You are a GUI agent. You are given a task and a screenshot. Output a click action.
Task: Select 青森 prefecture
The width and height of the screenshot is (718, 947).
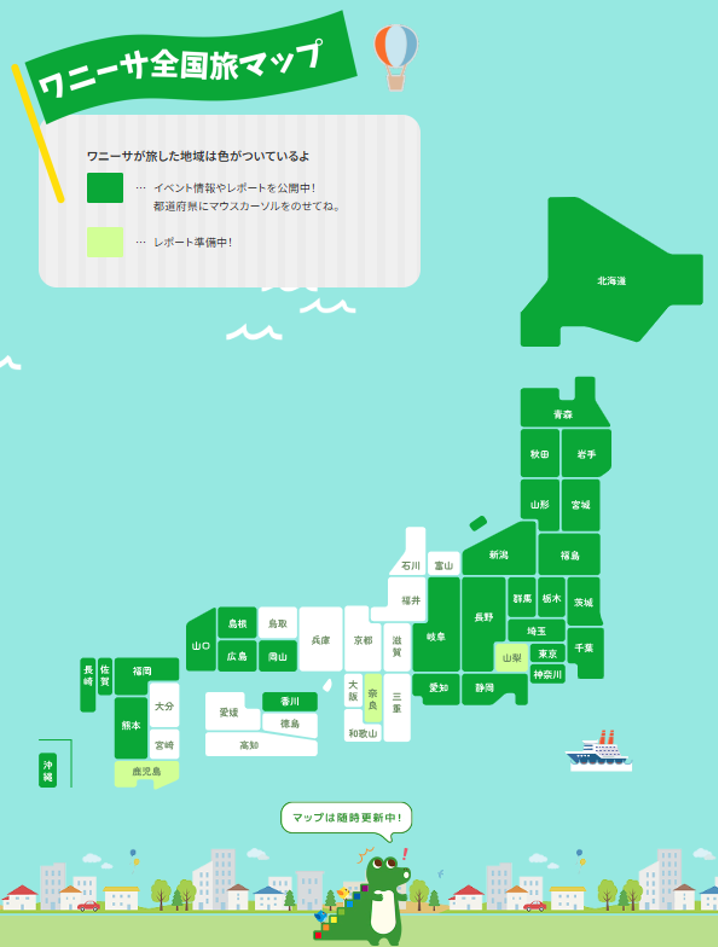click(563, 413)
